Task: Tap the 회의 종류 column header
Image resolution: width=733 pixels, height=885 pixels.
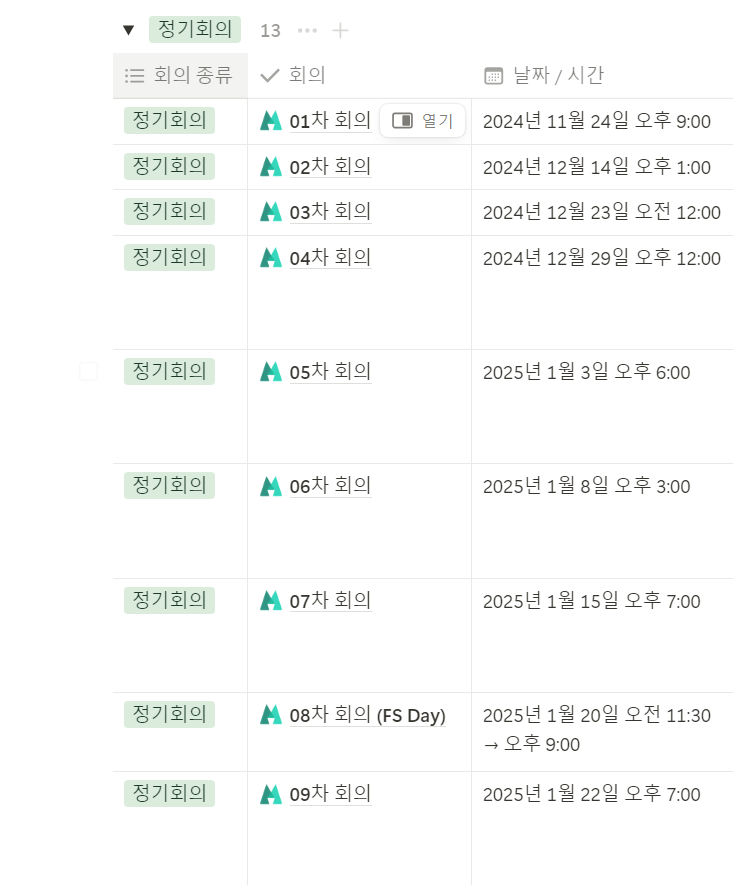Action: 180,76
